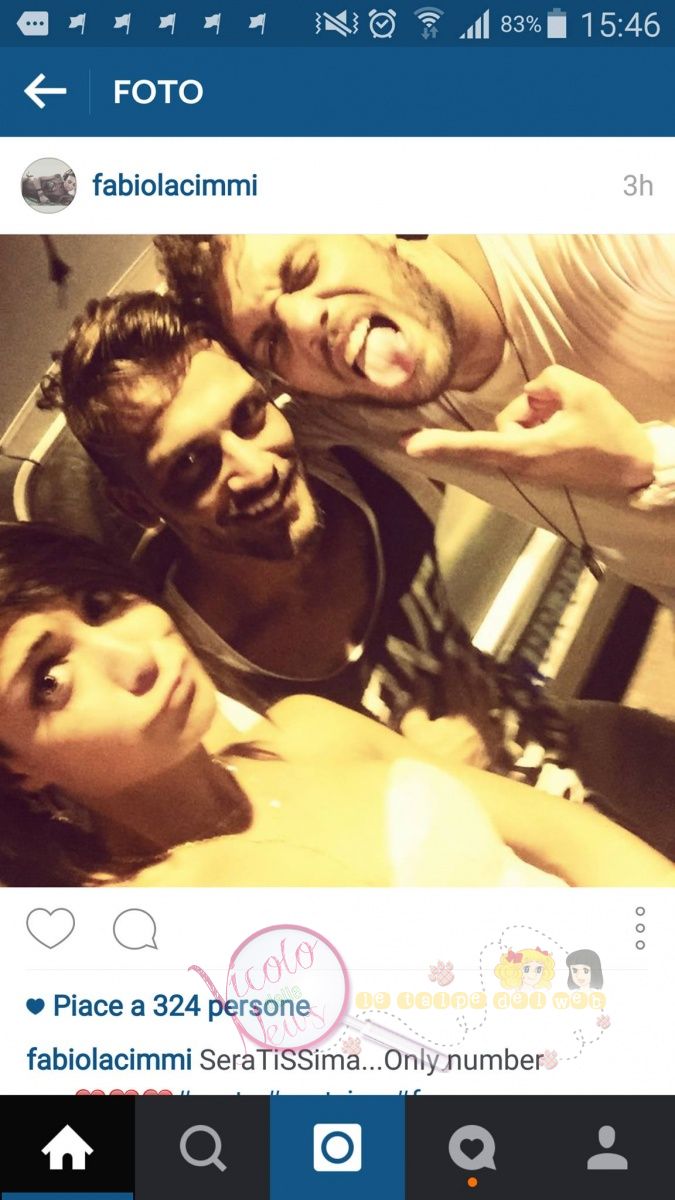Open the post's three-dot options menu

(x=640, y=929)
